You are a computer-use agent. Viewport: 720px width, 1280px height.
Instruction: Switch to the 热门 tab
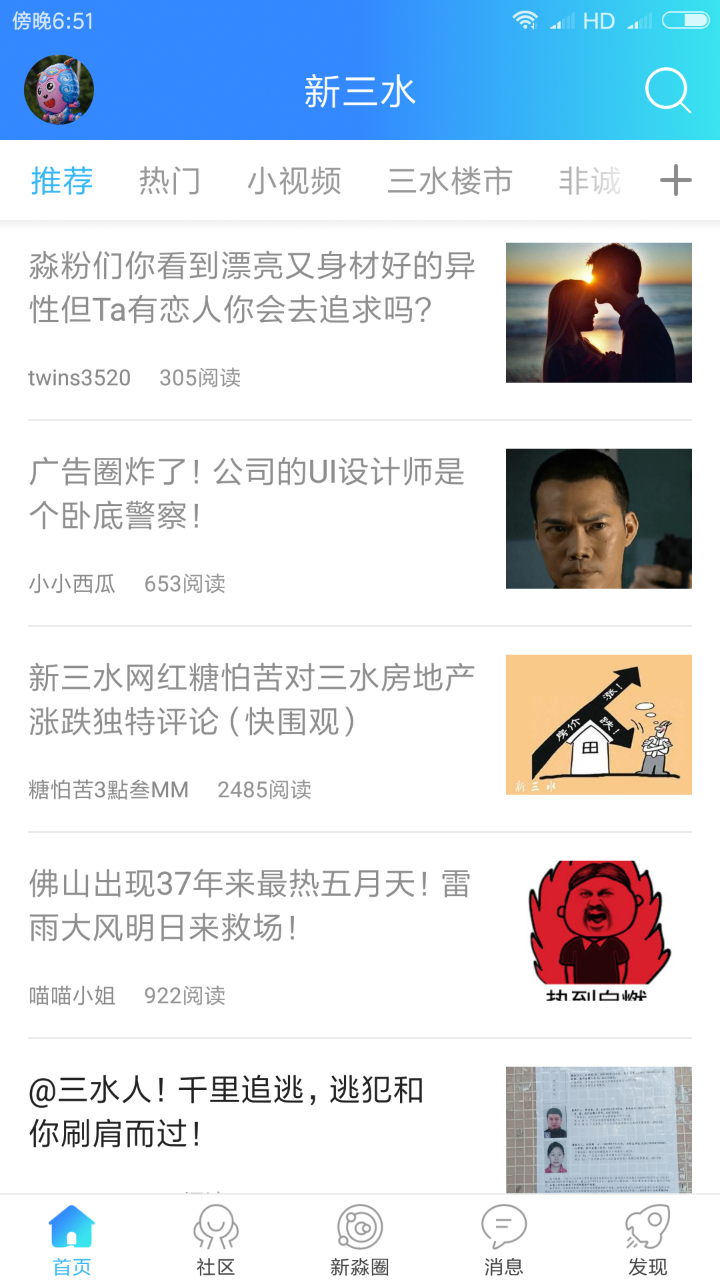point(170,181)
